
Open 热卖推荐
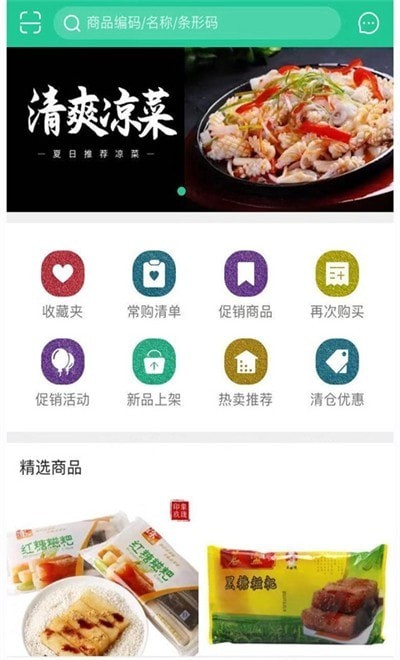pyautogui.click(x=245, y=373)
